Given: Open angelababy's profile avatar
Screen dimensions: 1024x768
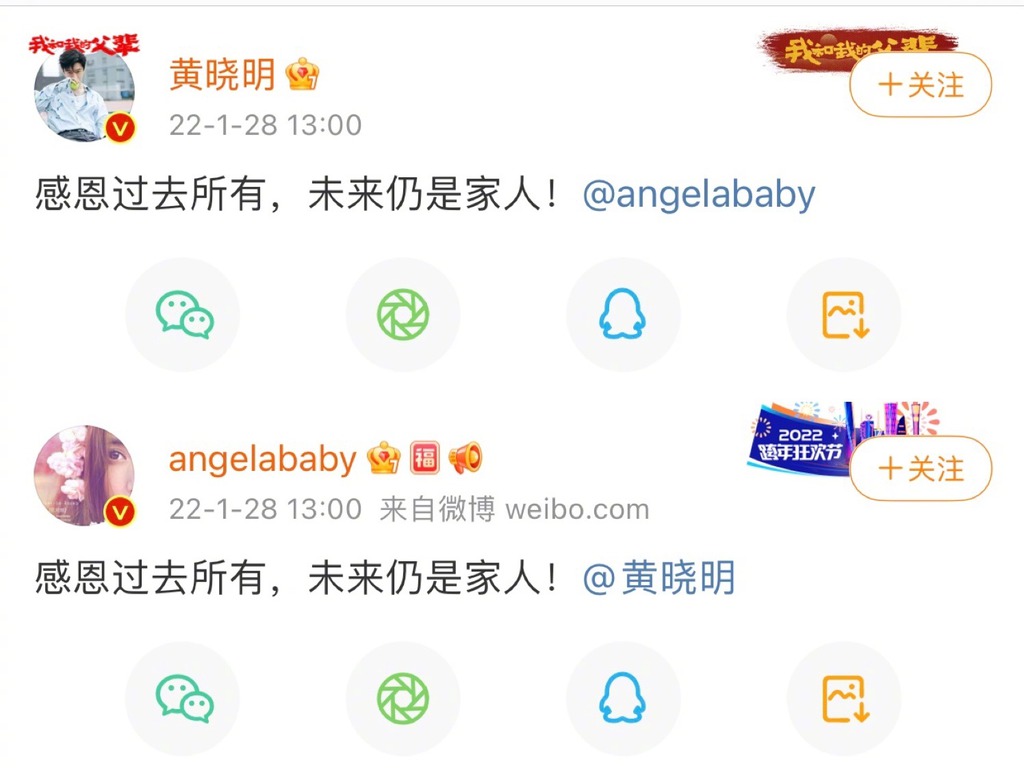Looking at the screenshot, I should [x=84, y=475].
